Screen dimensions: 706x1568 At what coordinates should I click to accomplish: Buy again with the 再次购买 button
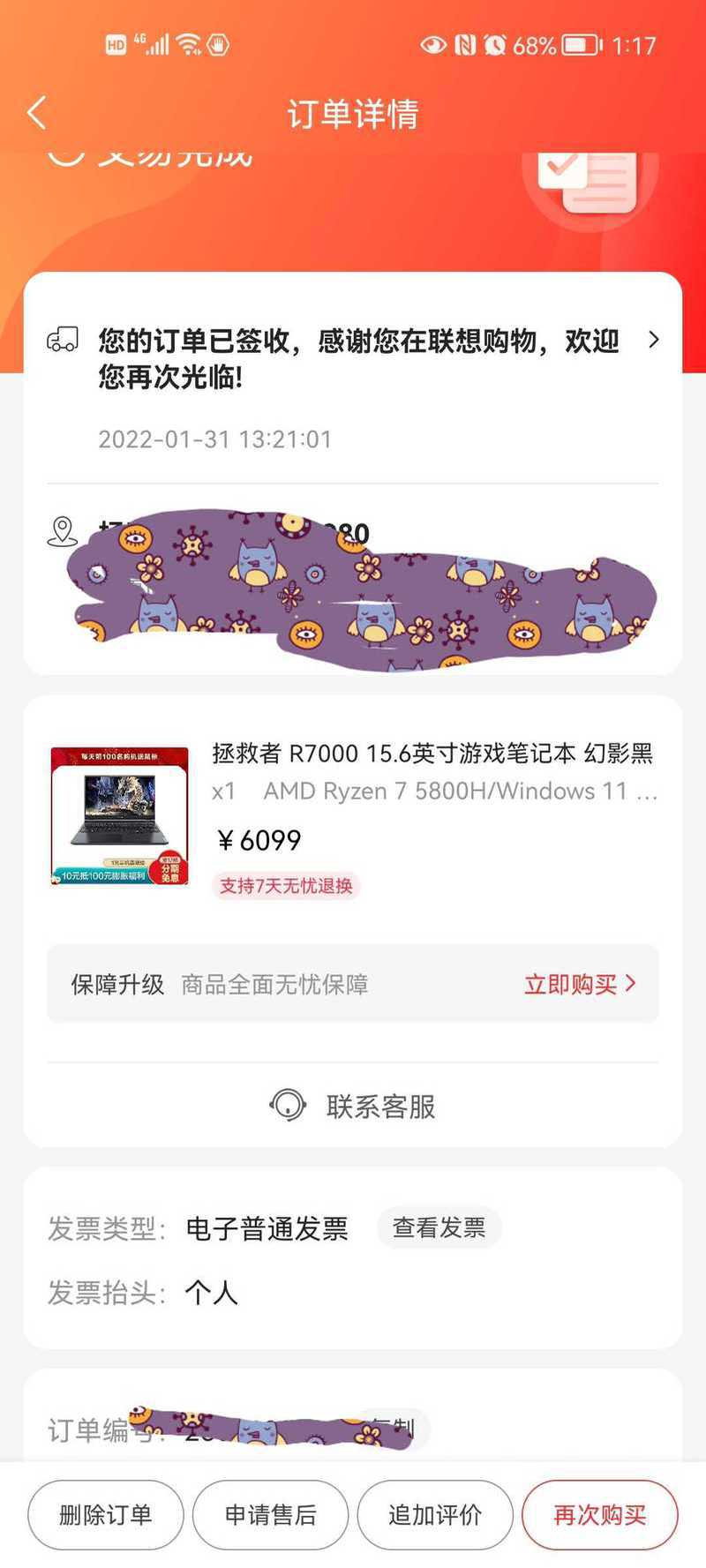click(599, 1515)
